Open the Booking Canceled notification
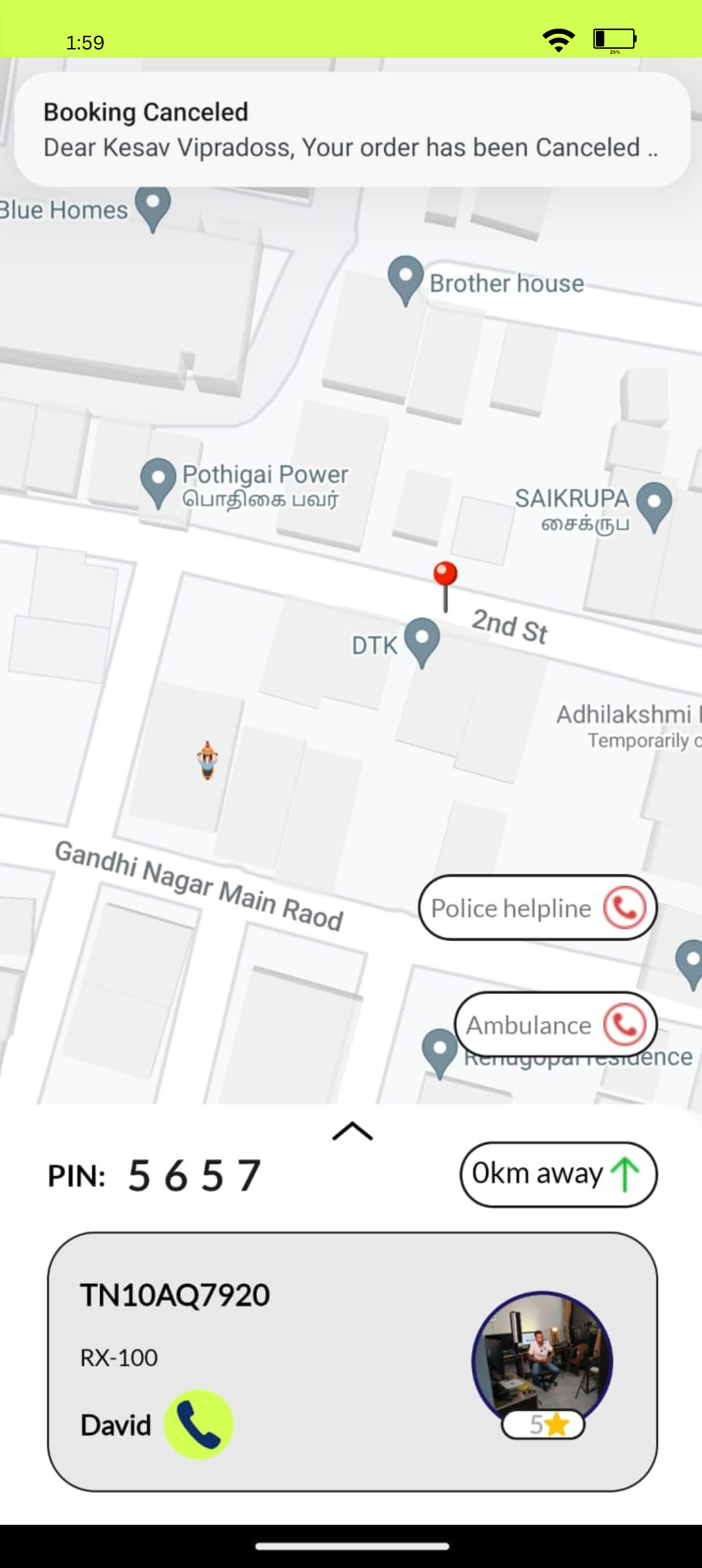Image resolution: width=702 pixels, height=1568 pixels. point(351,129)
